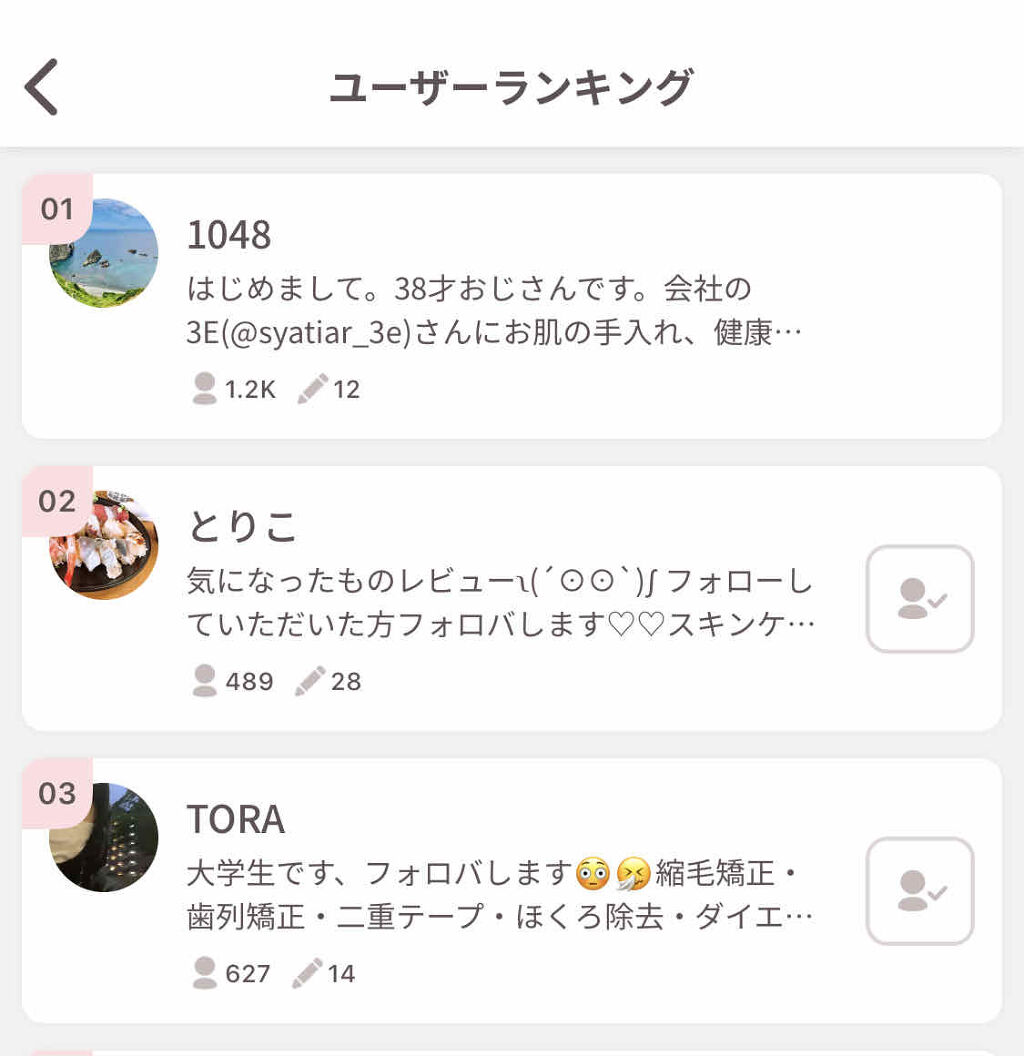
Task: Tap the rank 01 badge
Action: tap(56, 209)
